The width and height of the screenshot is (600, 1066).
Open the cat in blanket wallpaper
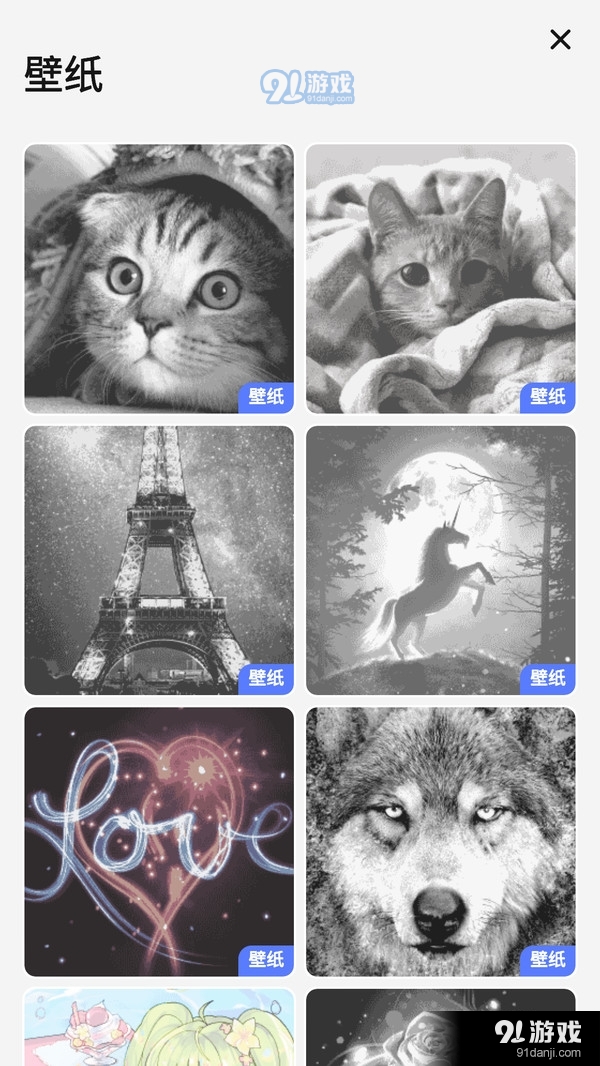[441, 278]
